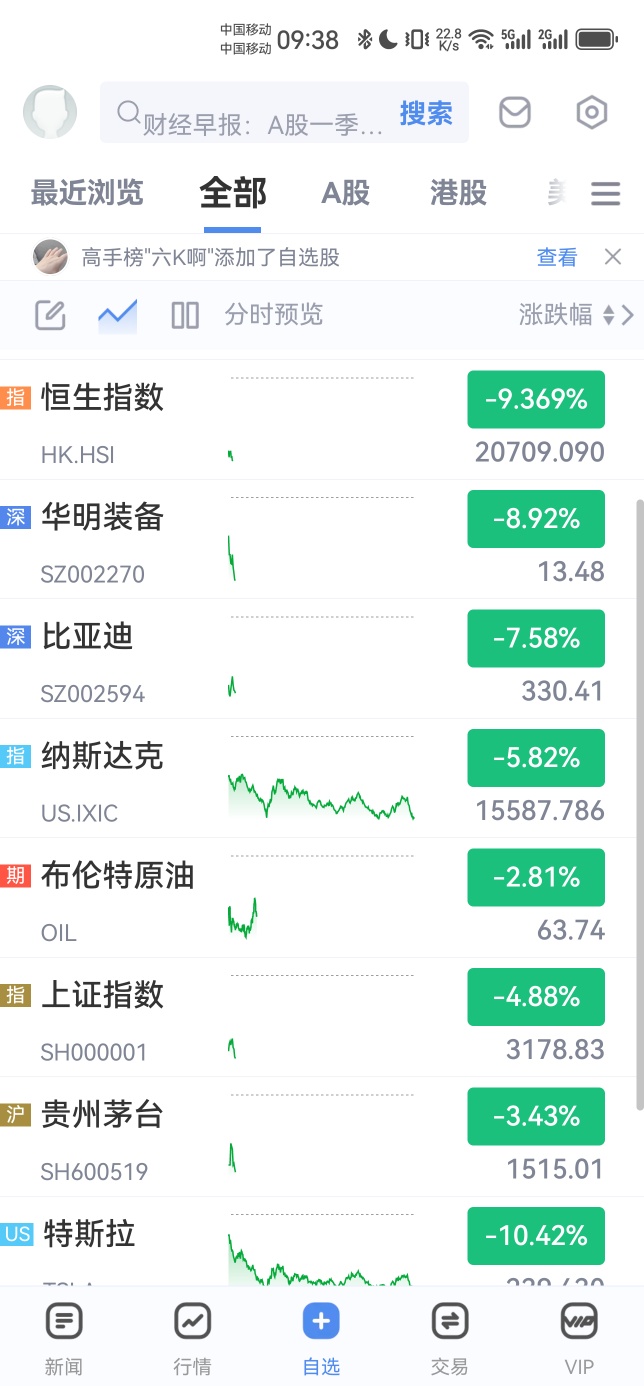
Task: Go to the 交易 tab
Action: coord(450,1340)
